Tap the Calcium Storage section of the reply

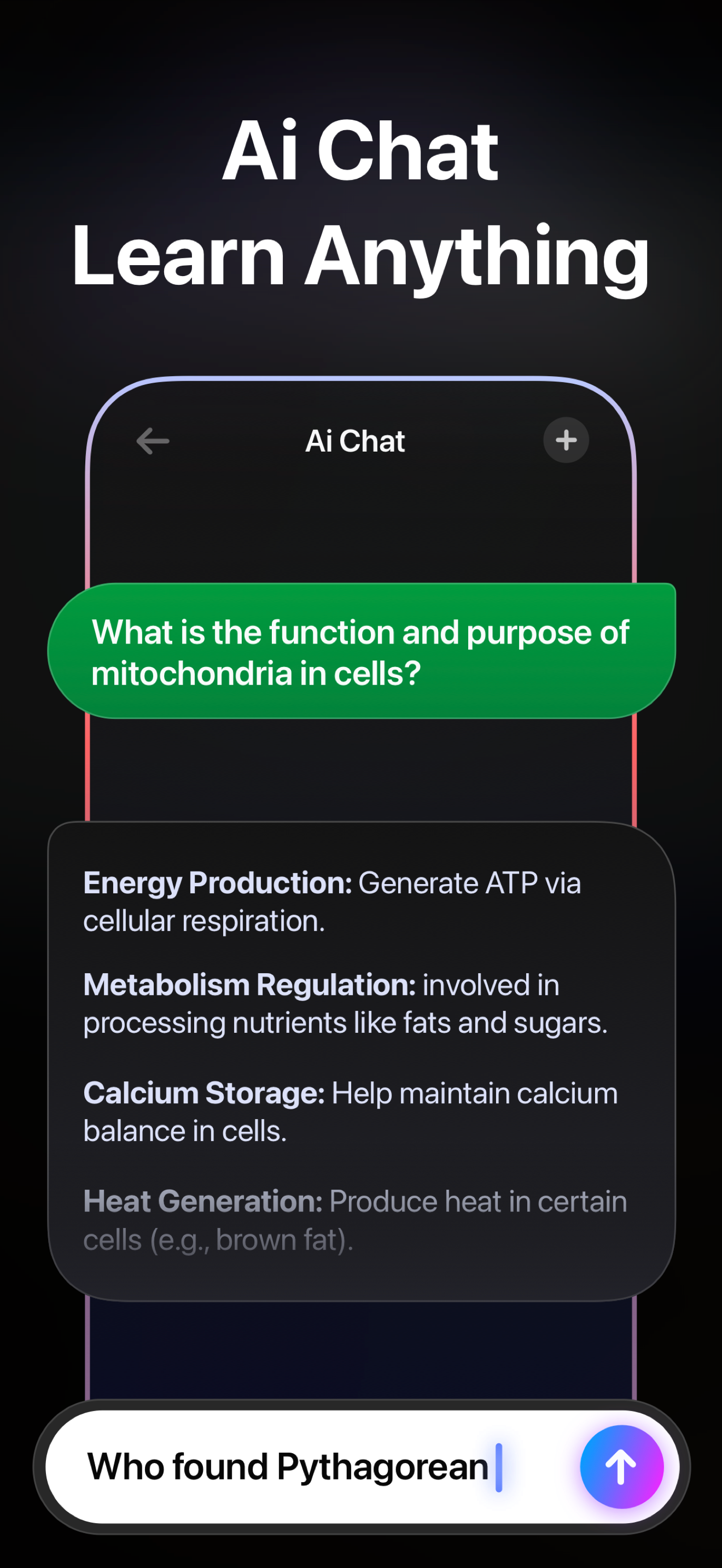click(351, 1111)
